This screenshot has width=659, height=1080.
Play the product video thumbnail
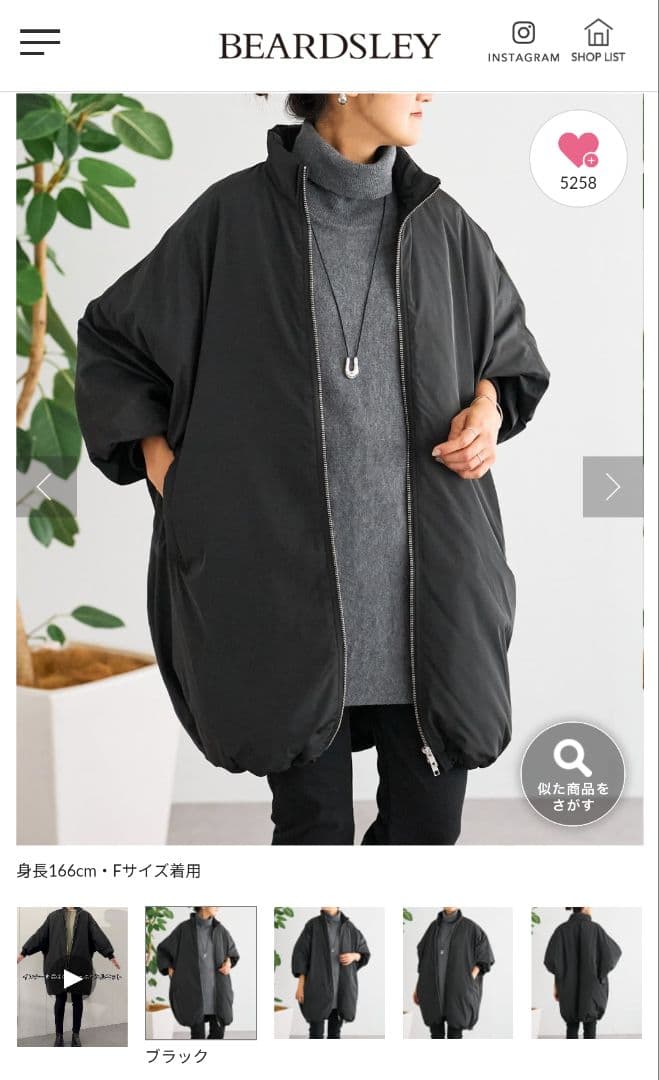point(72,976)
